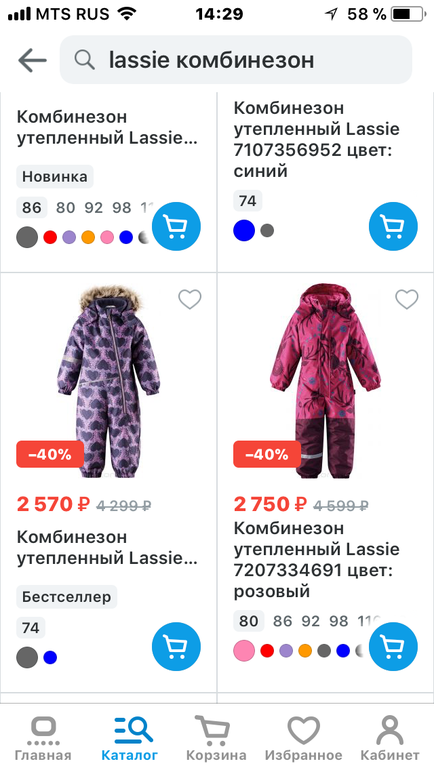Add the 2 750 ₽ pink jumpsuit to cart
The width and height of the screenshot is (434, 770).
(393, 646)
